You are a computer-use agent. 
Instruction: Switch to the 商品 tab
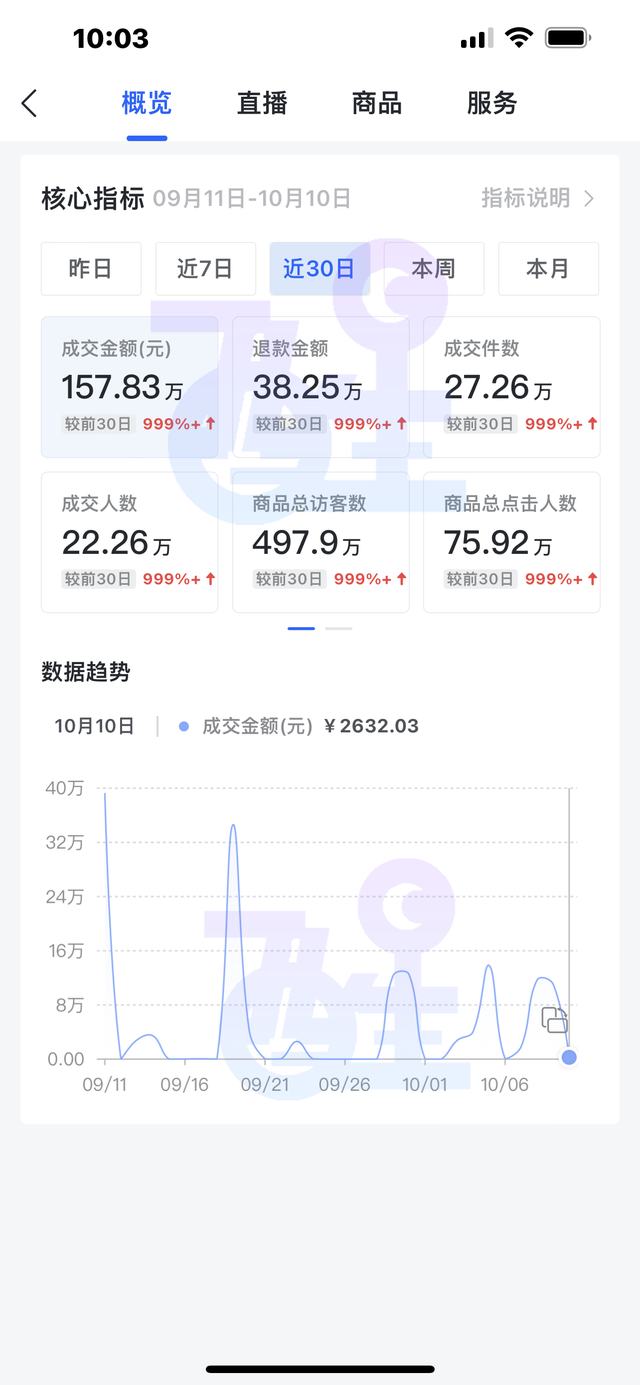click(377, 102)
